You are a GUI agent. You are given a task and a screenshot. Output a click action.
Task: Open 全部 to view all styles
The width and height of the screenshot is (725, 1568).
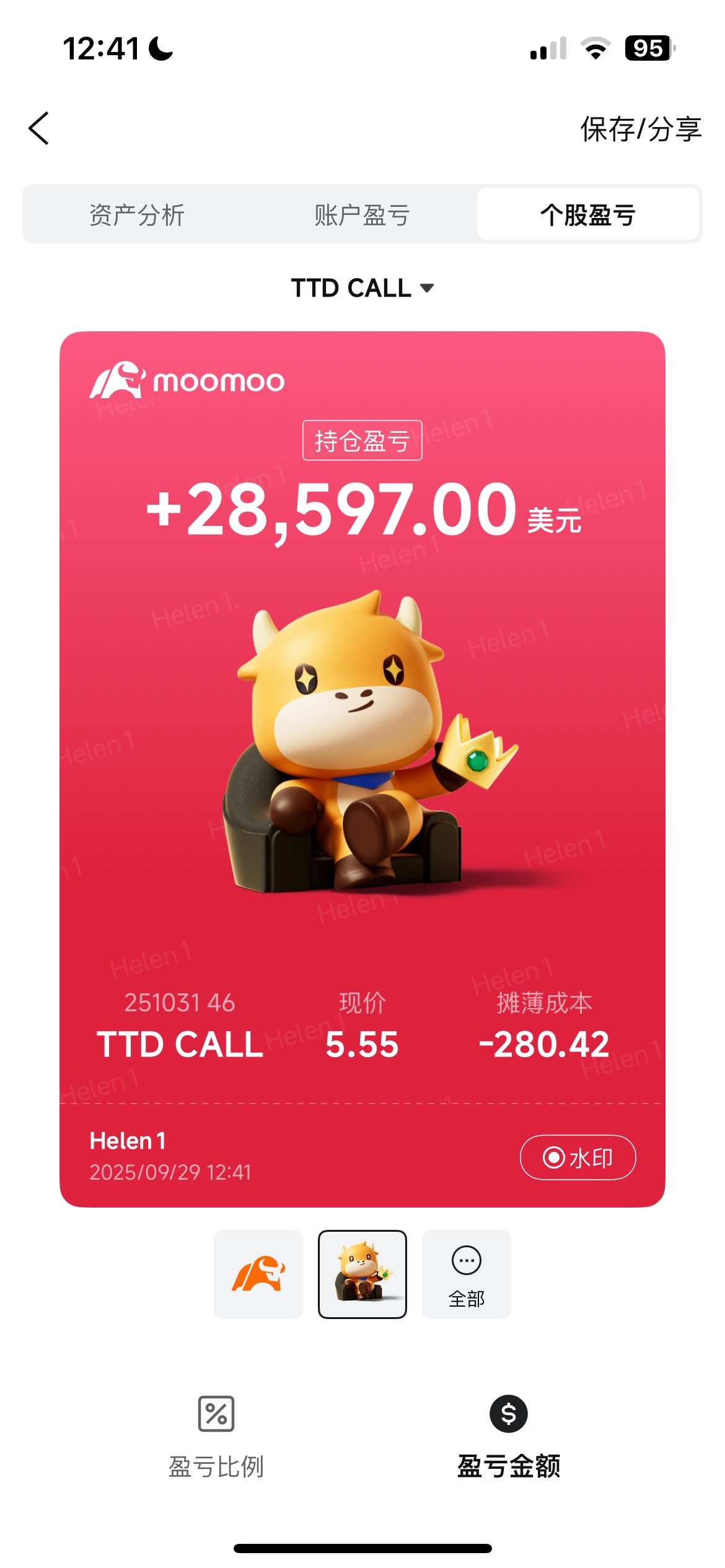(466, 1274)
